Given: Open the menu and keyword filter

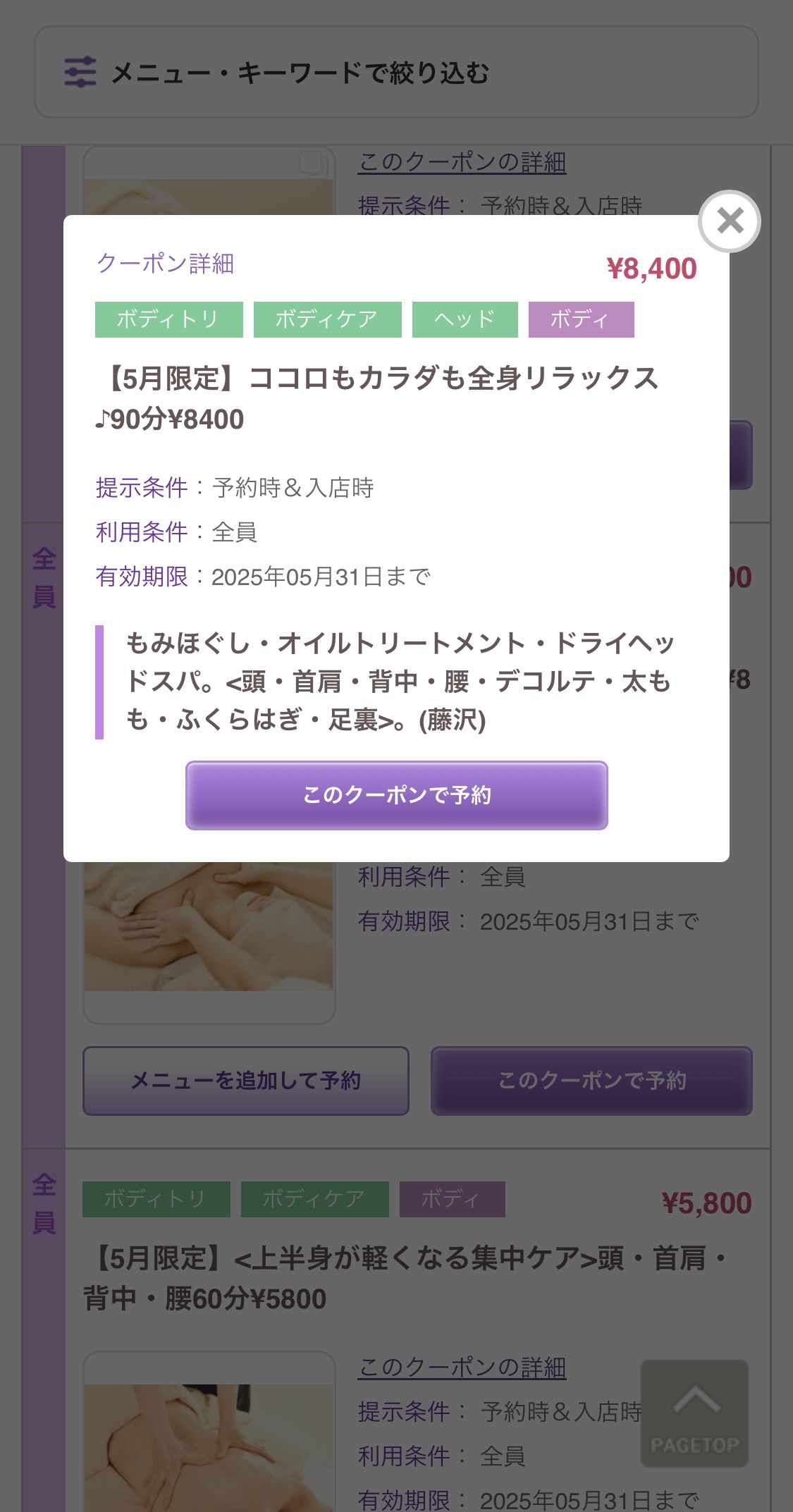Looking at the screenshot, I should [x=396, y=72].
